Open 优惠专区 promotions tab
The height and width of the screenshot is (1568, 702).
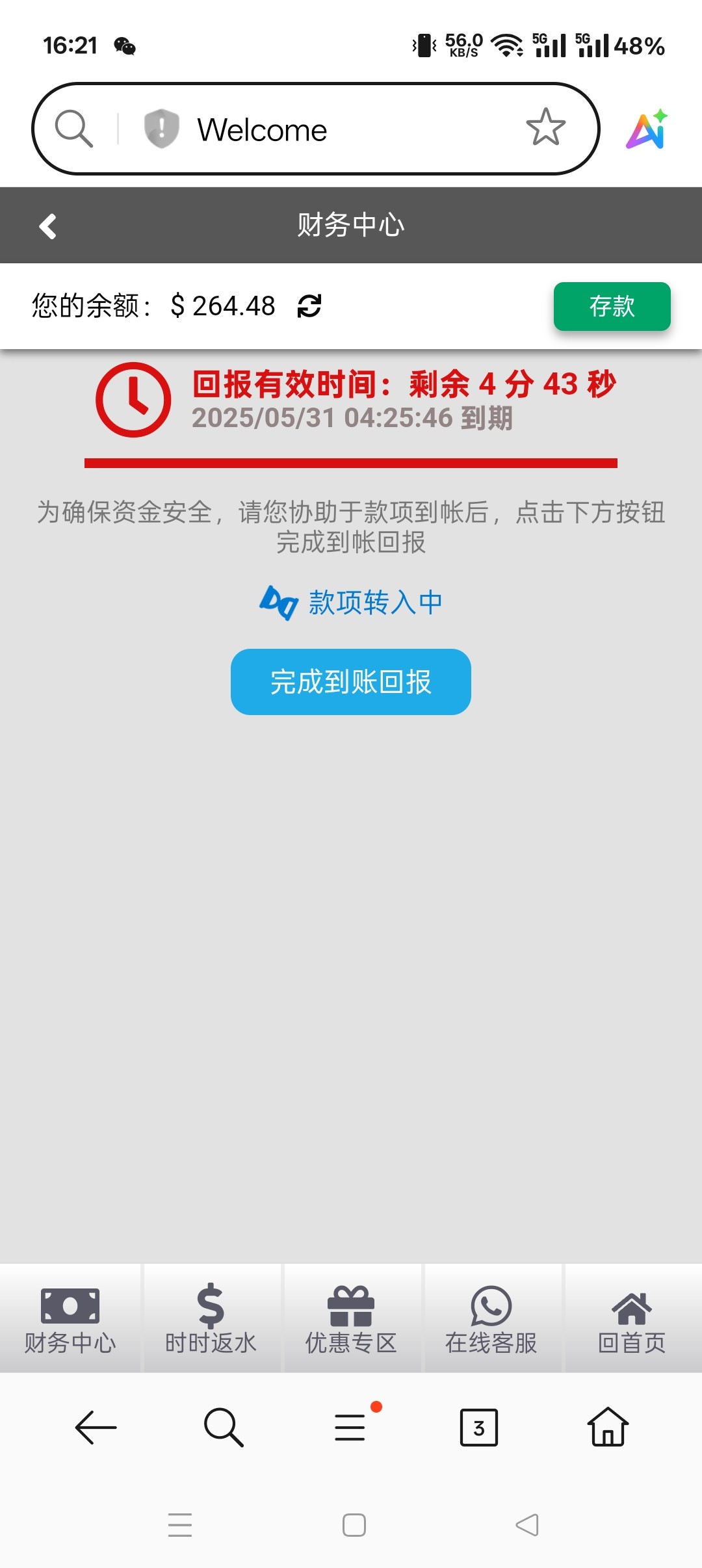tap(351, 1318)
